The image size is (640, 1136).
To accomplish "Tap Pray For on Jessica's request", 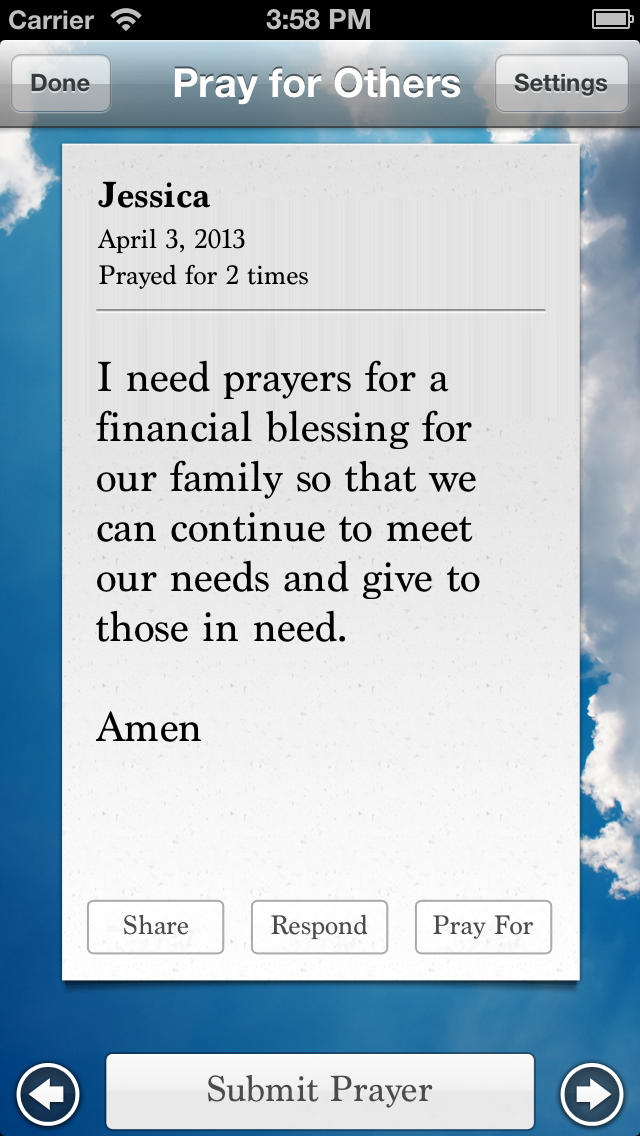I will 483,927.
